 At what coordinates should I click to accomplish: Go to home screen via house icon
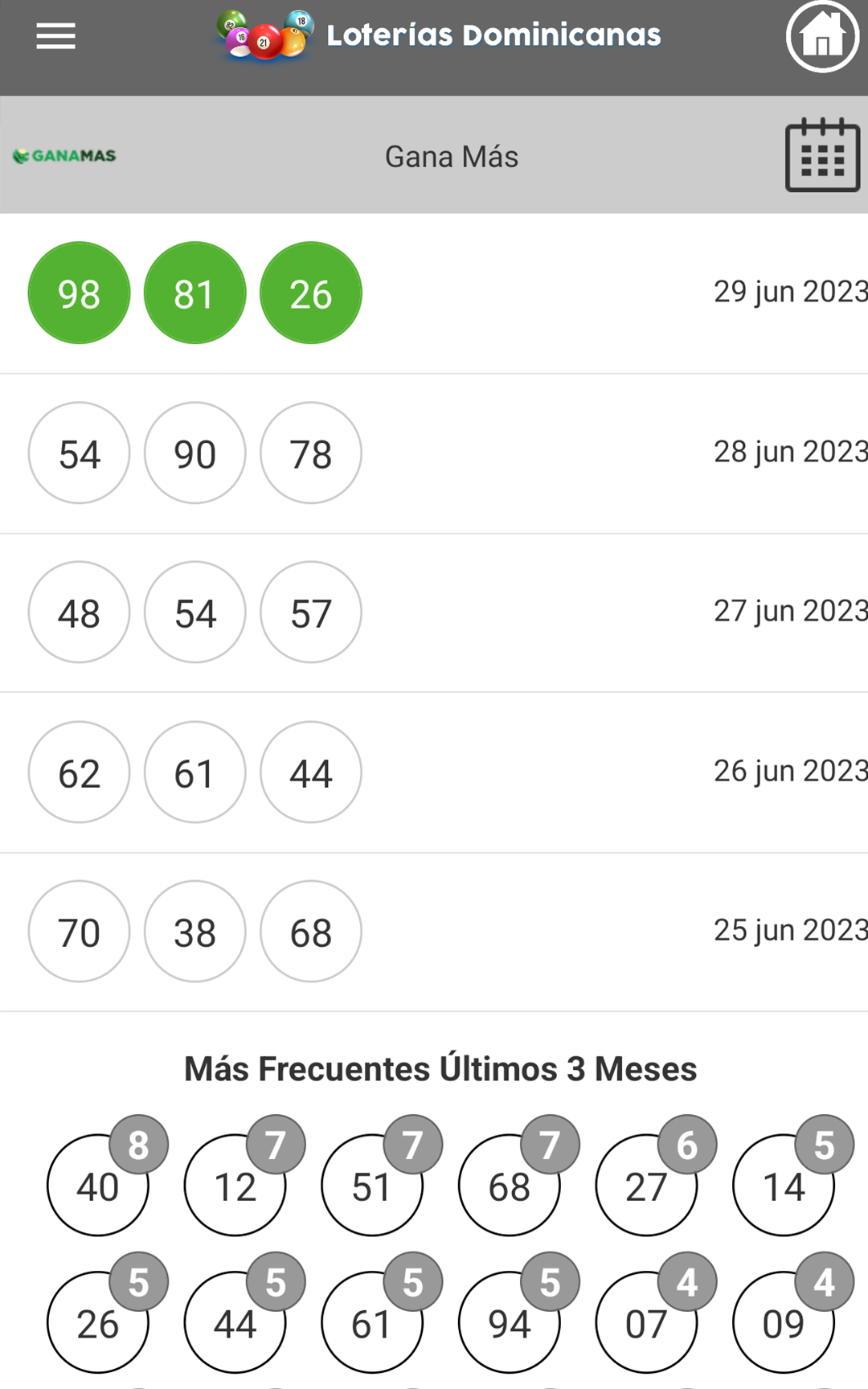[x=822, y=37]
